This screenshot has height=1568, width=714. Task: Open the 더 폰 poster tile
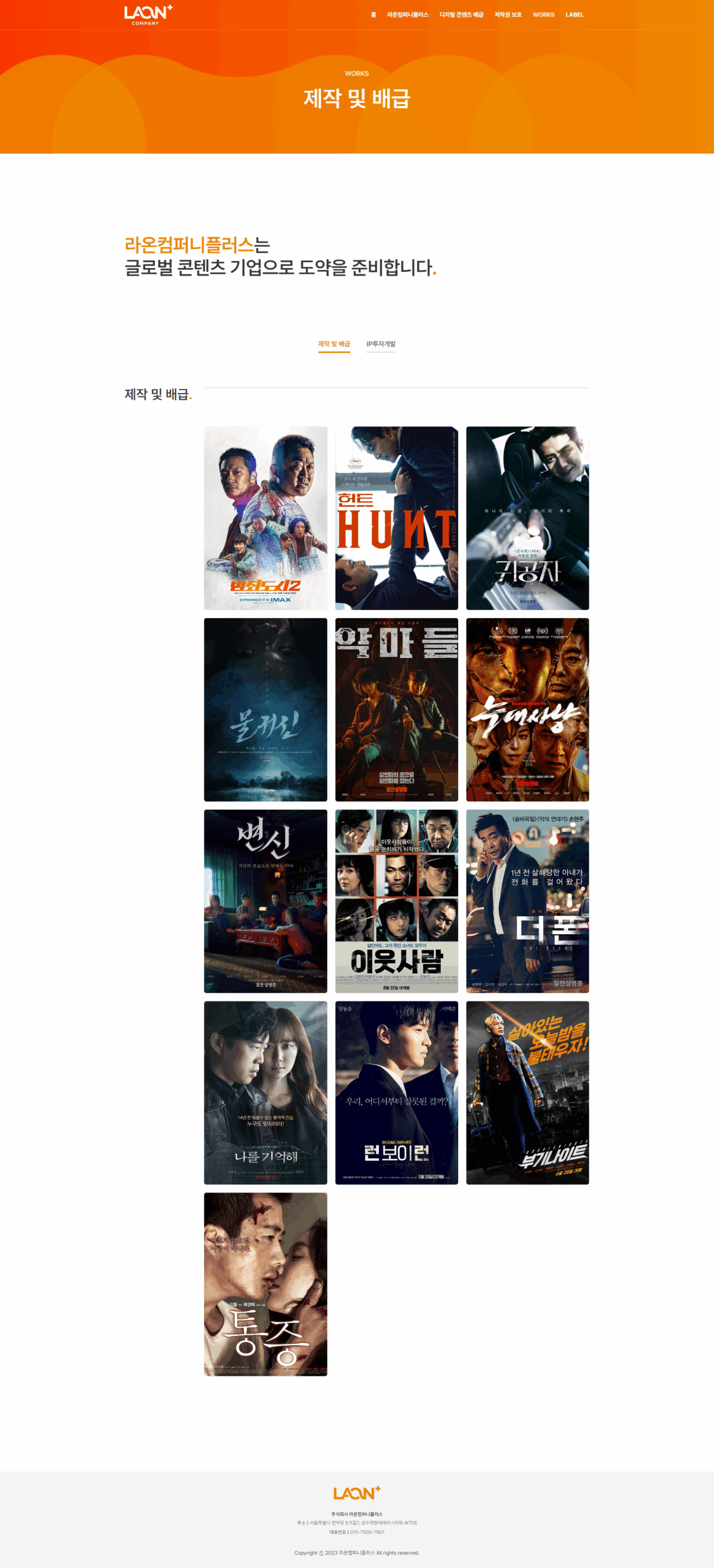[x=527, y=901]
